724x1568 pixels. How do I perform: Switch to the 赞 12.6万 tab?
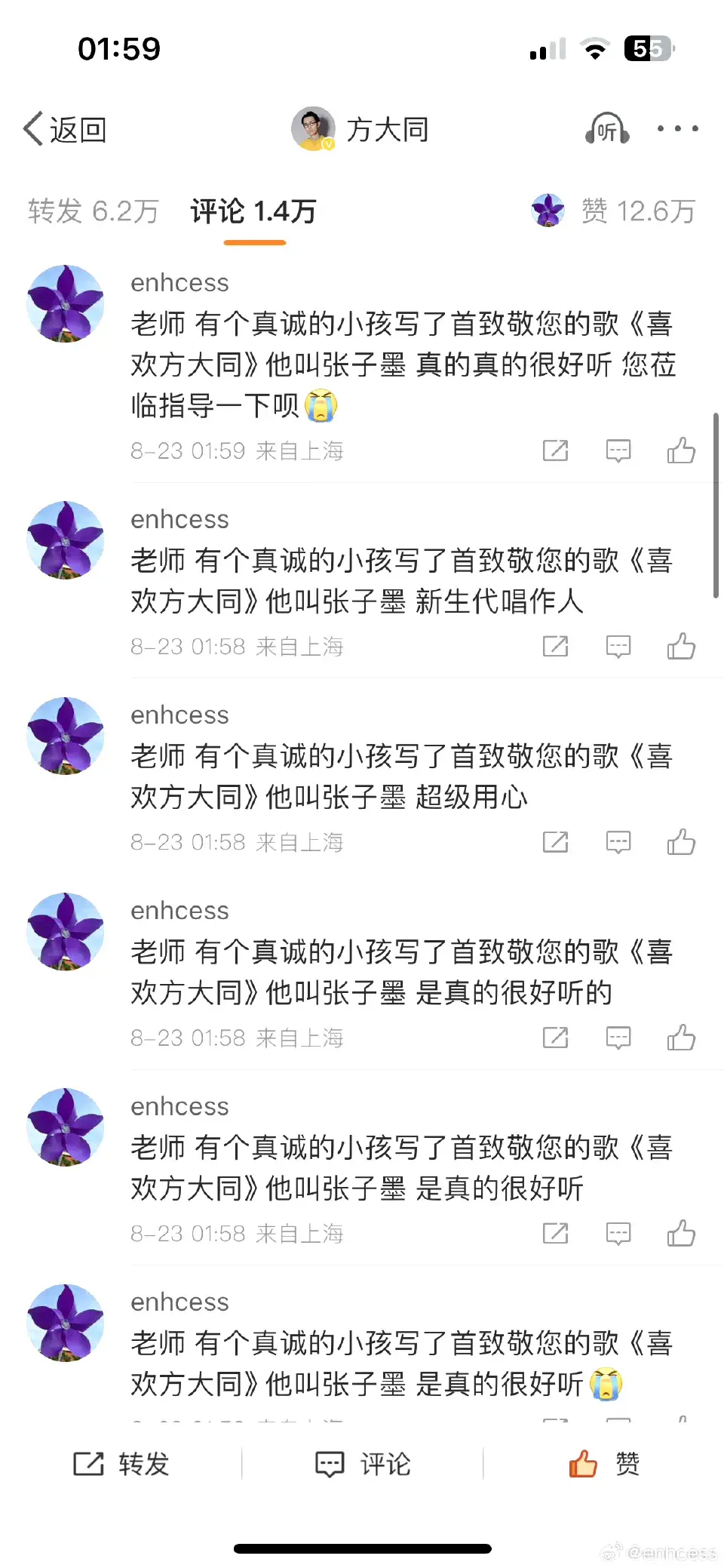point(640,211)
